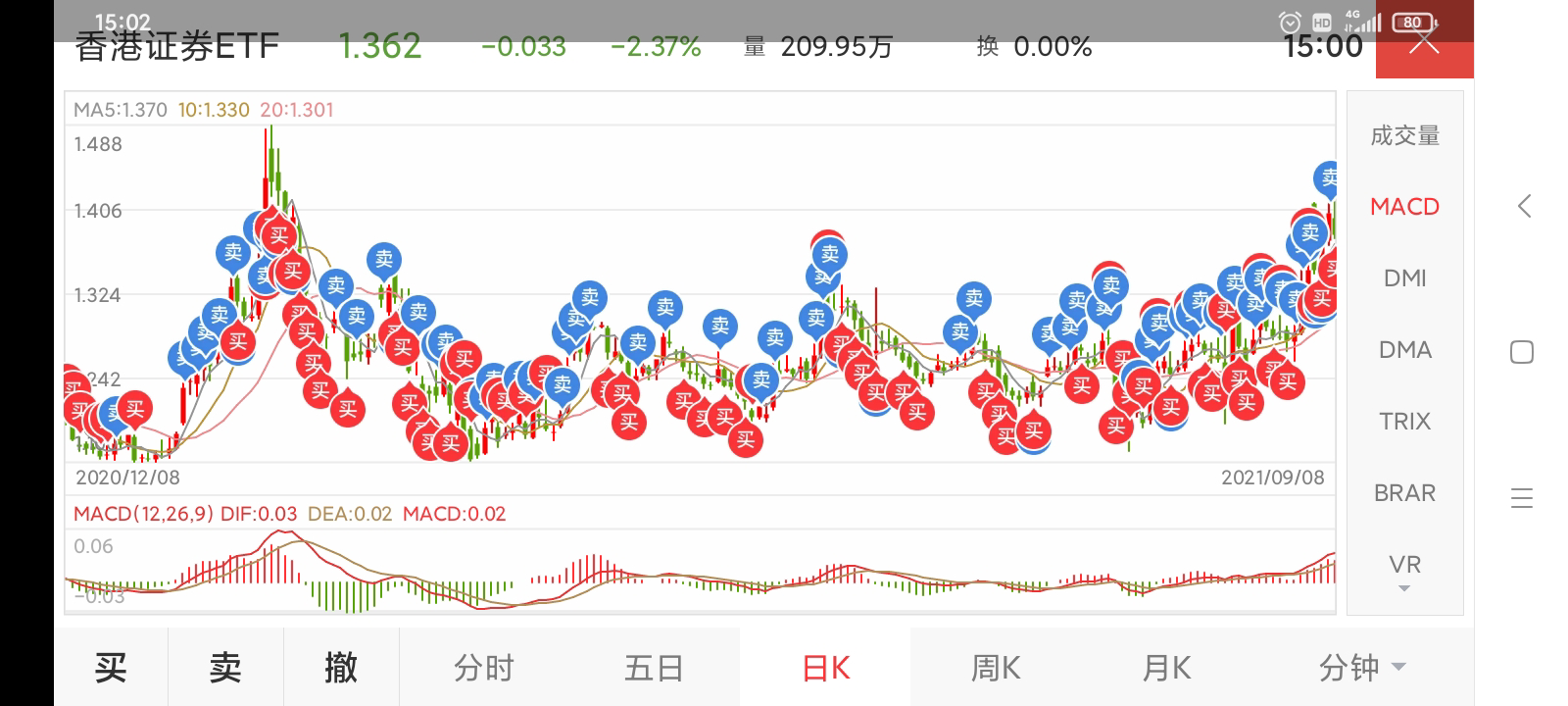Switch to the 分时 intraday chart
This screenshot has width=1568, height=706.
click(484, 668)
